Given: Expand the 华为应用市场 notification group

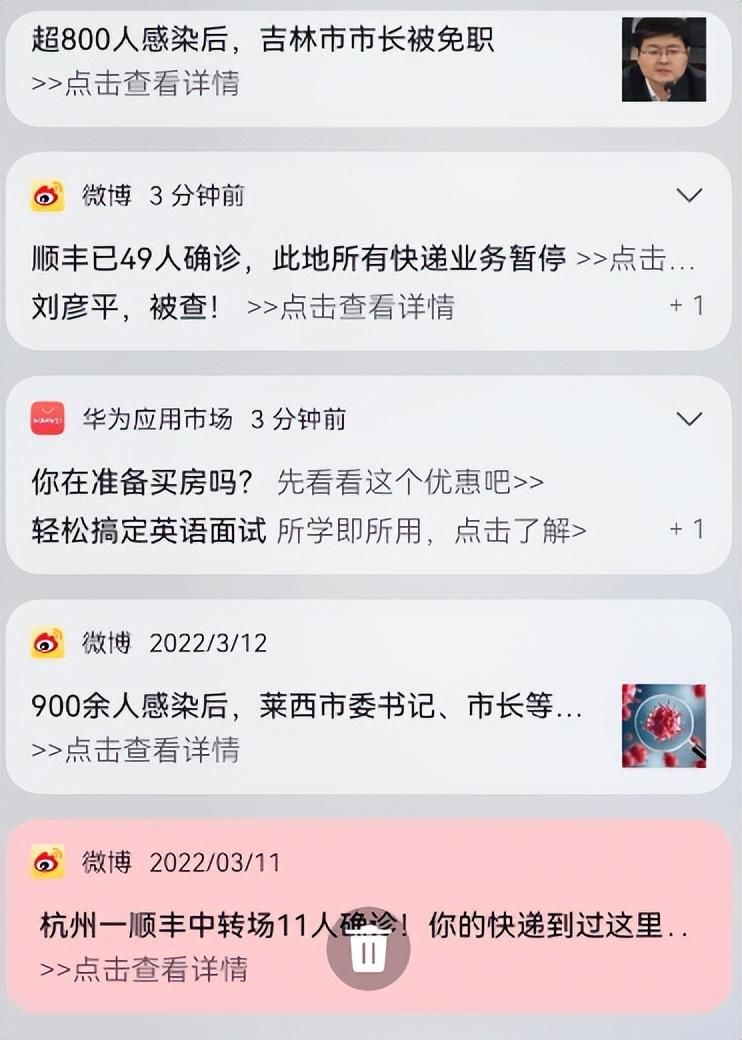Looking at the screenshot, I should coord(689,419).
